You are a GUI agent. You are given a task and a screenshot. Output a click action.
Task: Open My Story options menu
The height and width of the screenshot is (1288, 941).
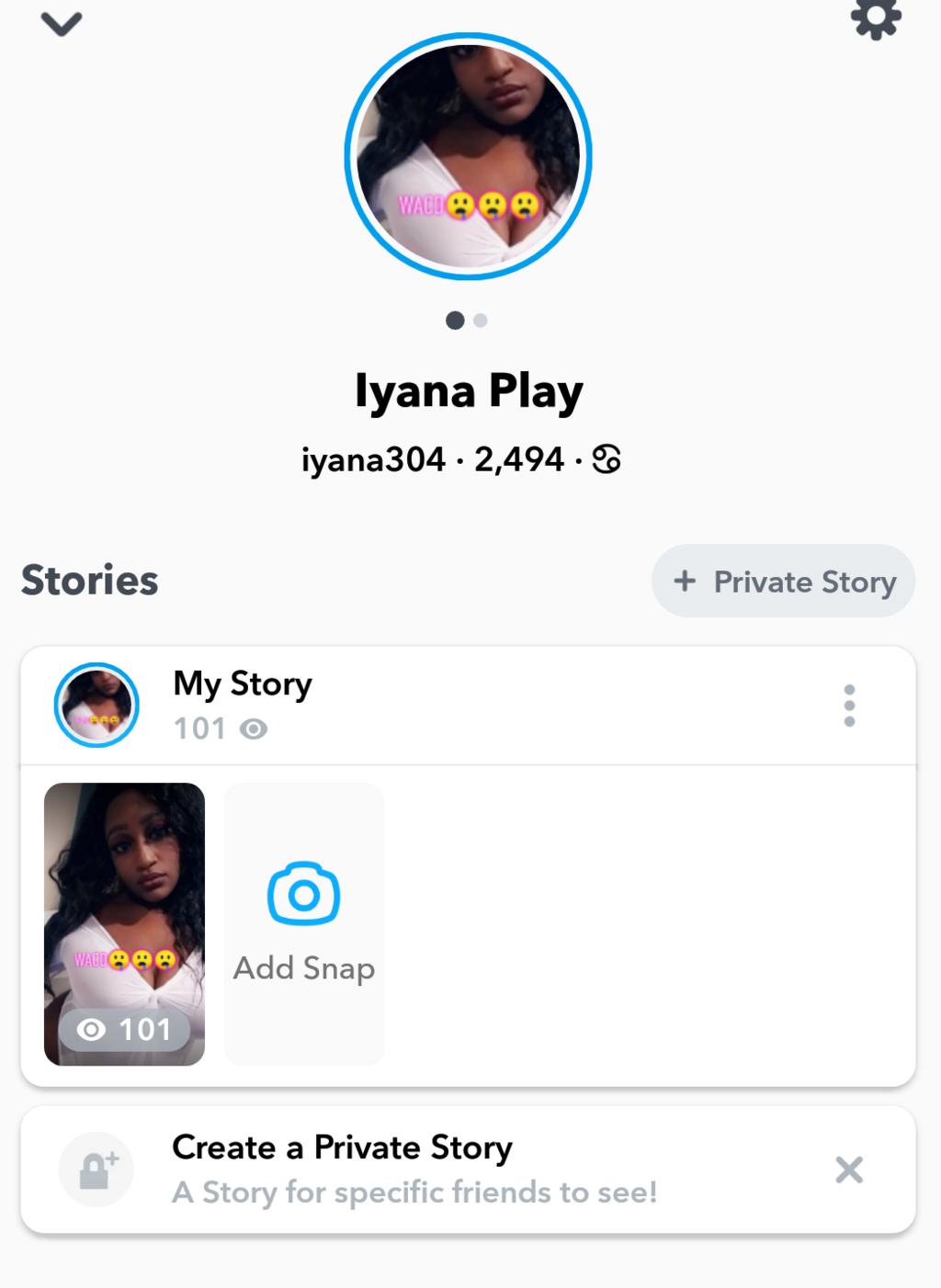pos(849,706)
